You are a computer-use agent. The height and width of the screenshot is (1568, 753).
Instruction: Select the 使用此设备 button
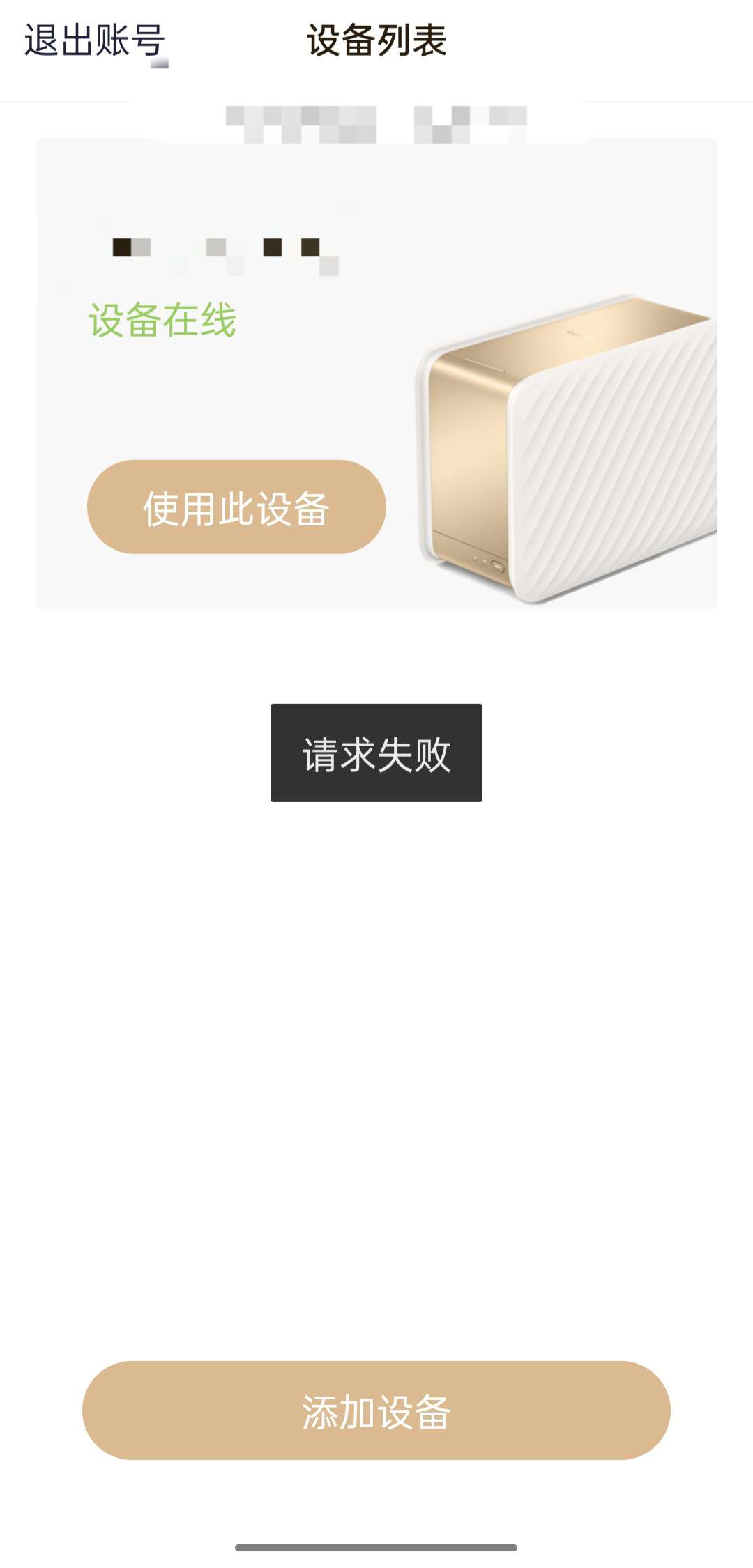point(236,507)
